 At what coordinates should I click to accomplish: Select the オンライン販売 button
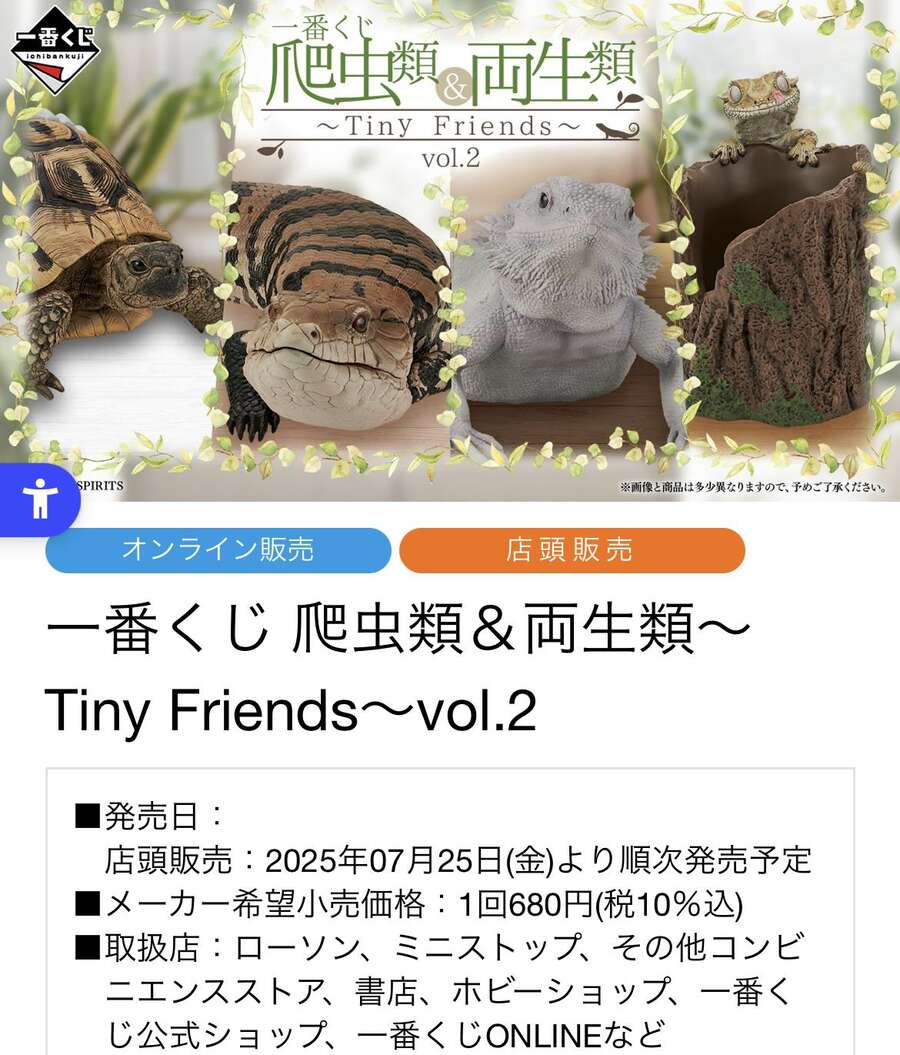217,550
